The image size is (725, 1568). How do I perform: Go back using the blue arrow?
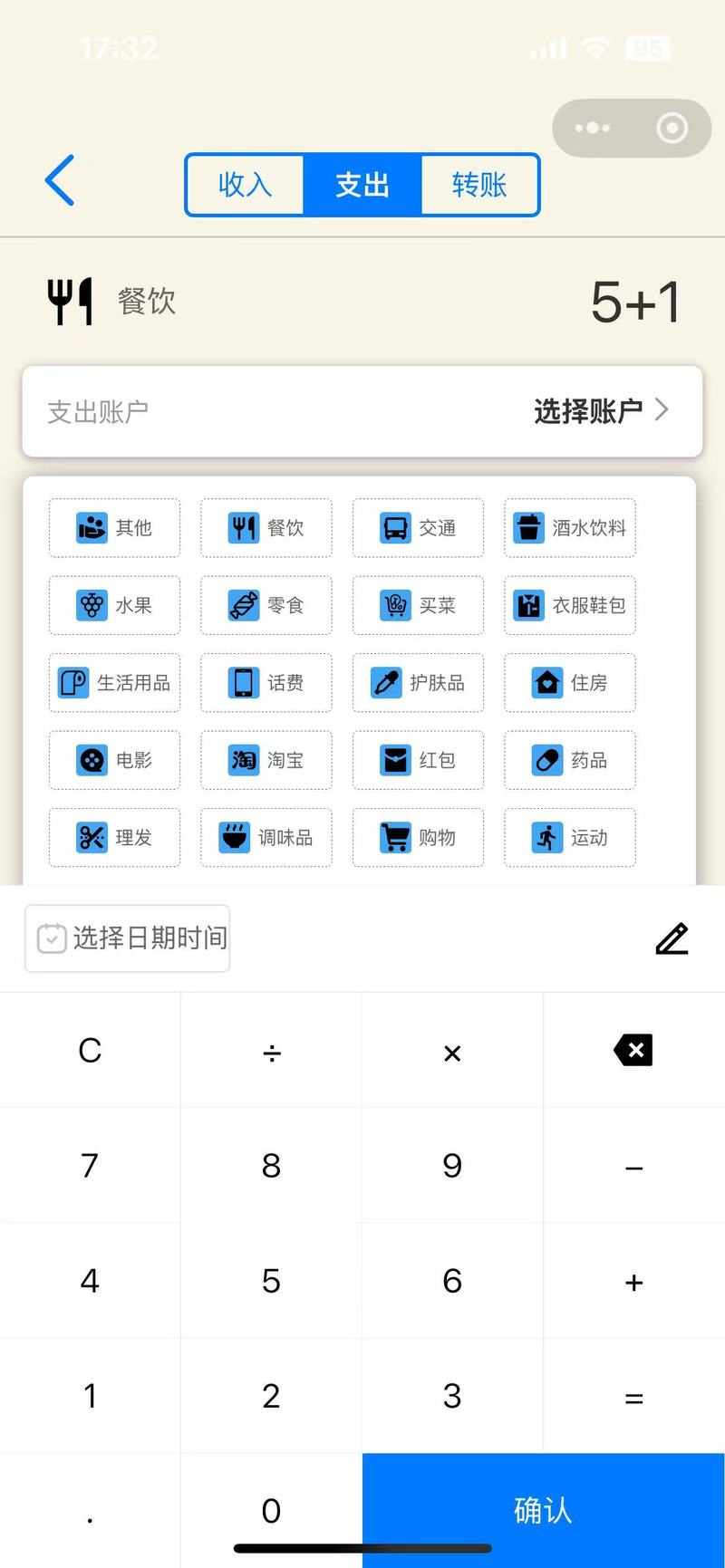click(x=60, y=180)
